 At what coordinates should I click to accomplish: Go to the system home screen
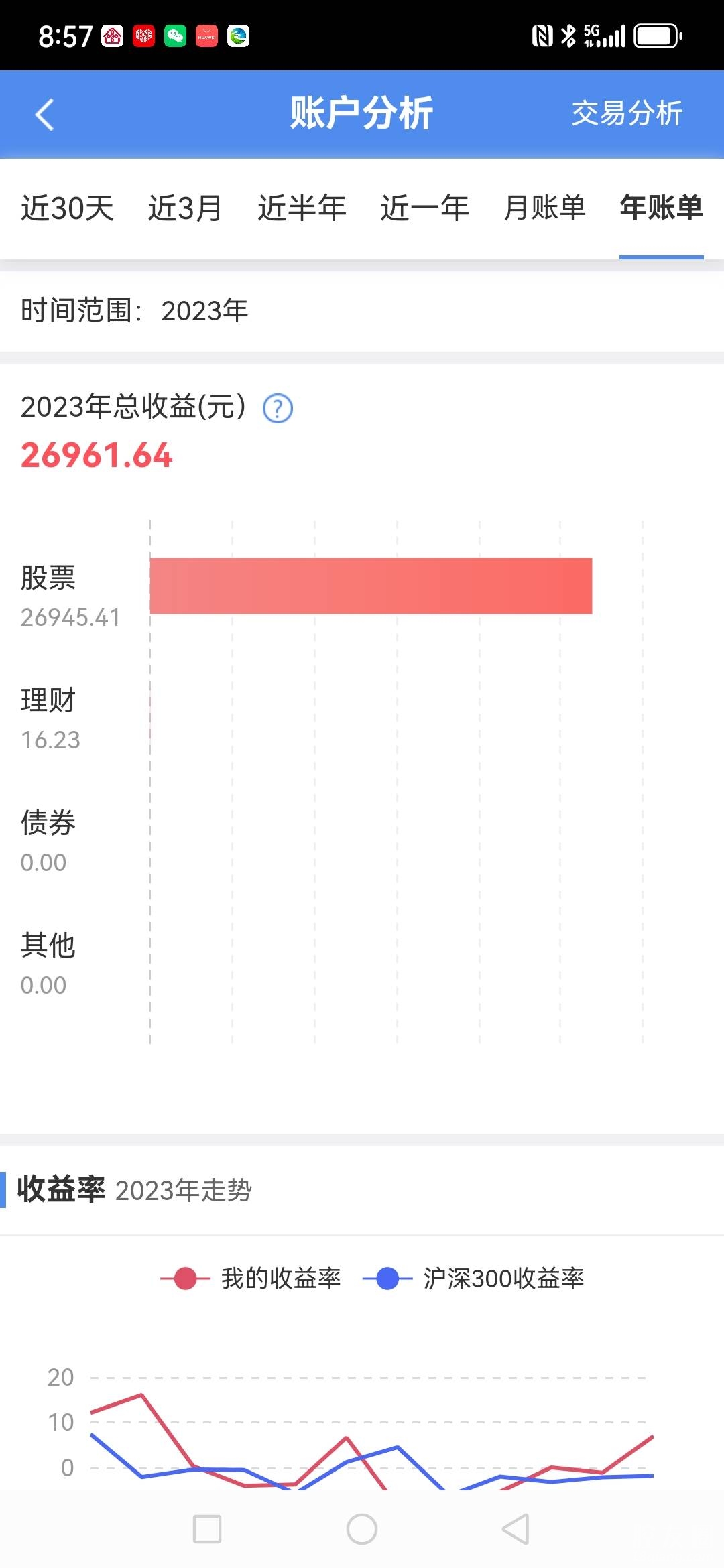[362, 1529]
